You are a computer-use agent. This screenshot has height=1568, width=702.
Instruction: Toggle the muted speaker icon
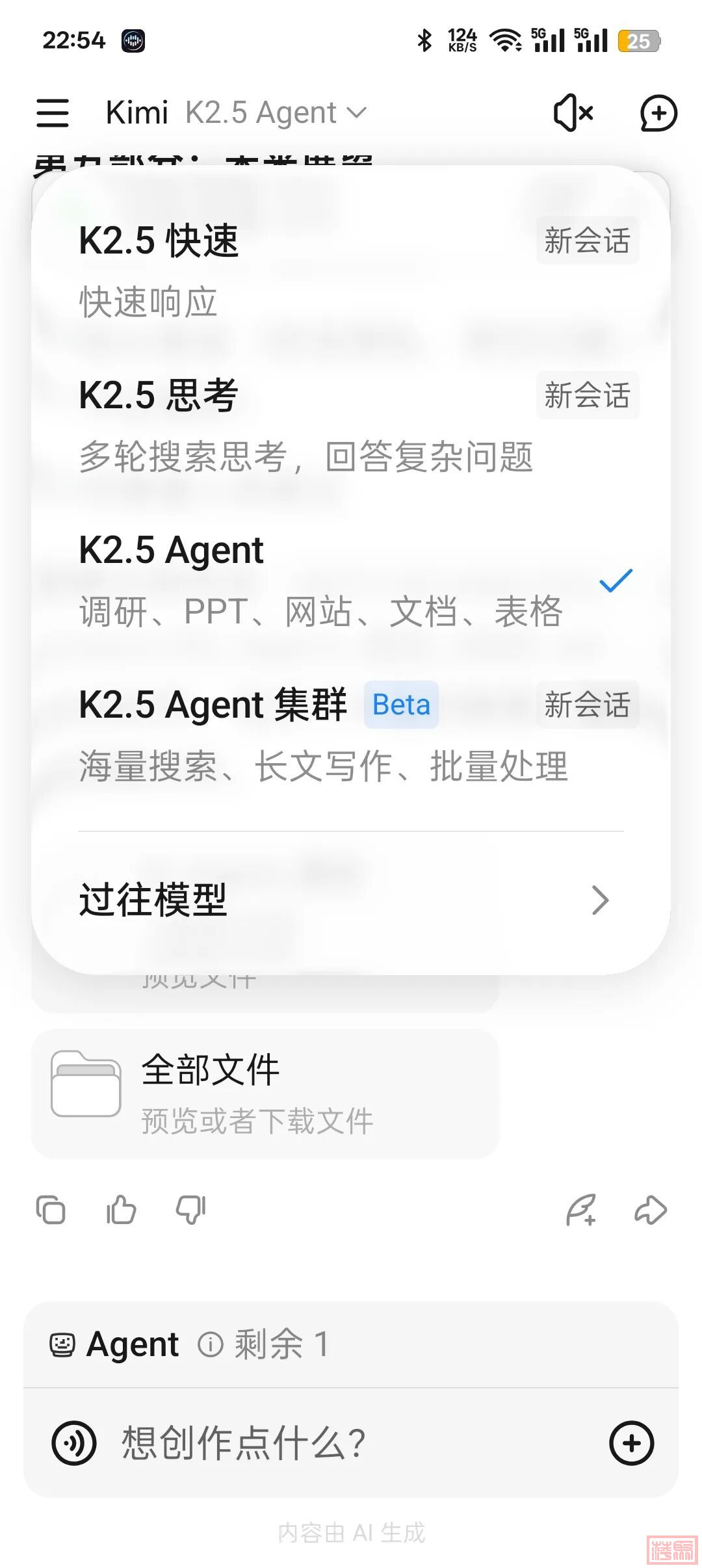coord(573,113)
